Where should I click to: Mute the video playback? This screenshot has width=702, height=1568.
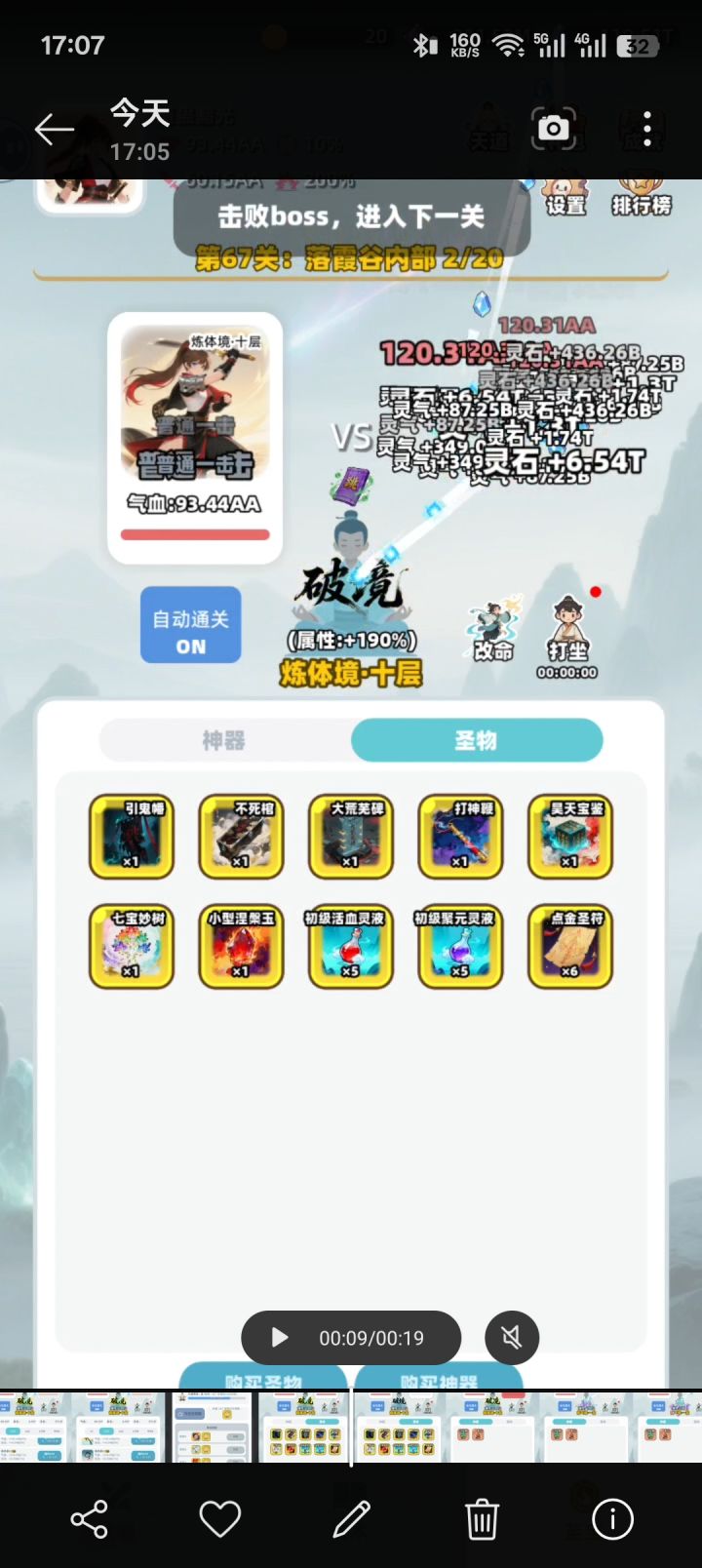[x=511, y=1337]
